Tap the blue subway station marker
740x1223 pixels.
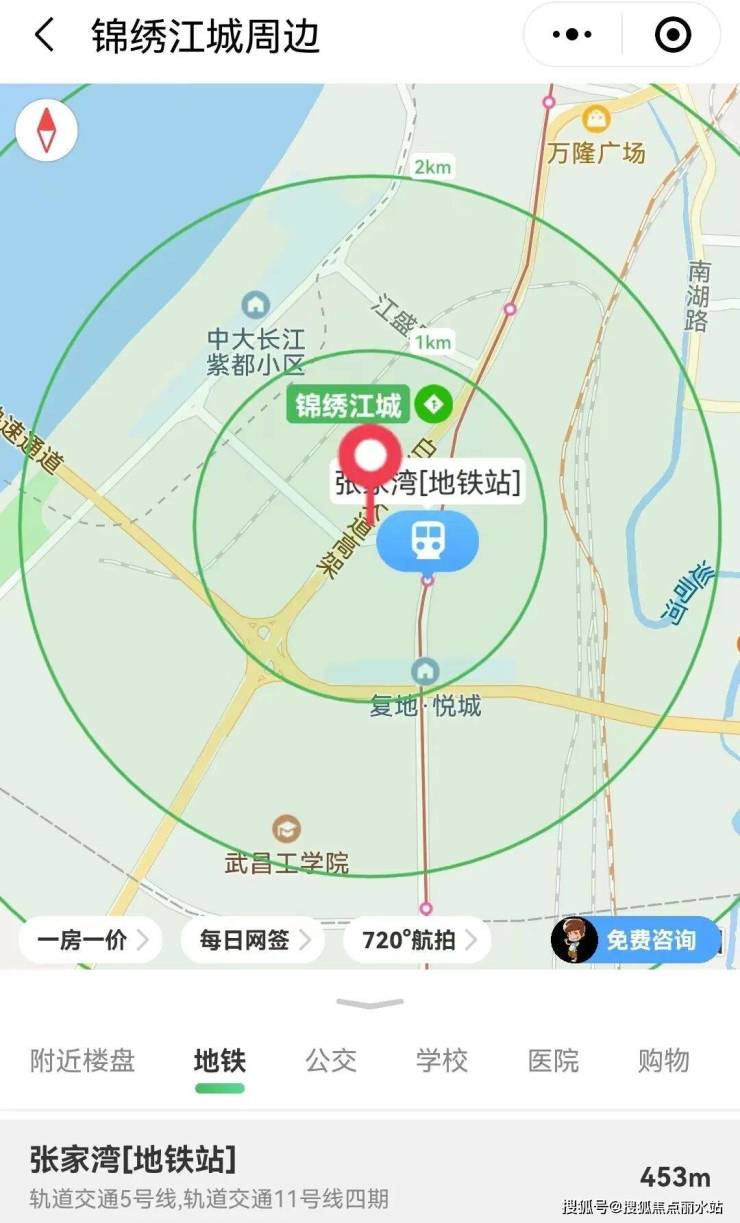[x=427, y=542]
